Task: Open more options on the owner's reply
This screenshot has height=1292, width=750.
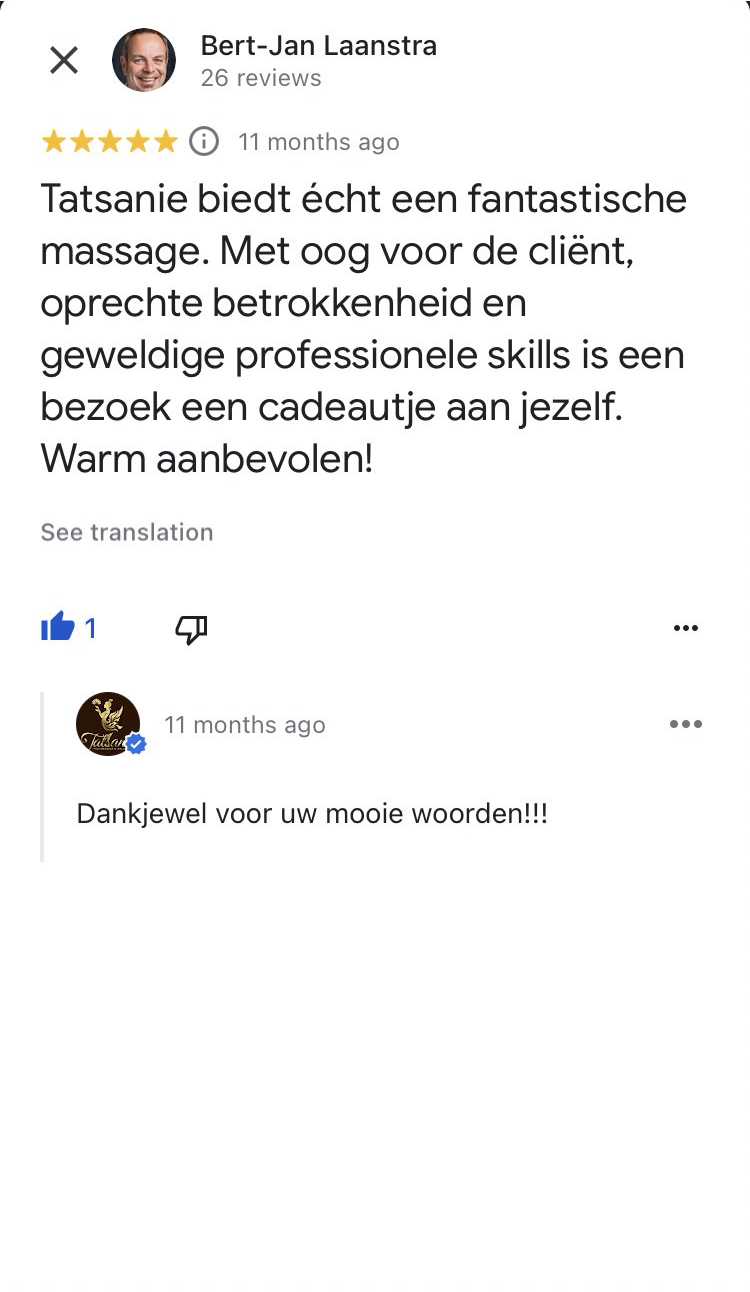Action: click(x=685, y=724)
